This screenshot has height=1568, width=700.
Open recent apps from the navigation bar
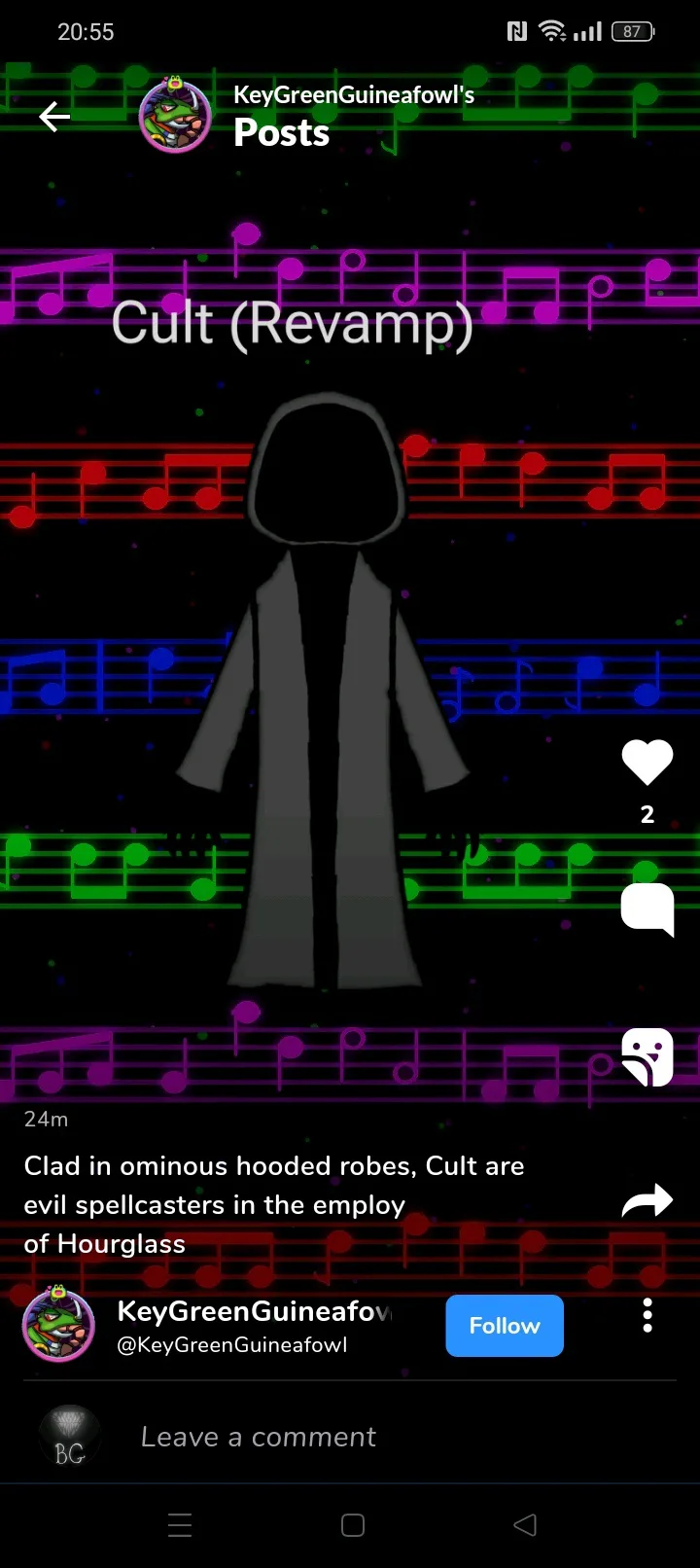click(x=180, y=1524)
